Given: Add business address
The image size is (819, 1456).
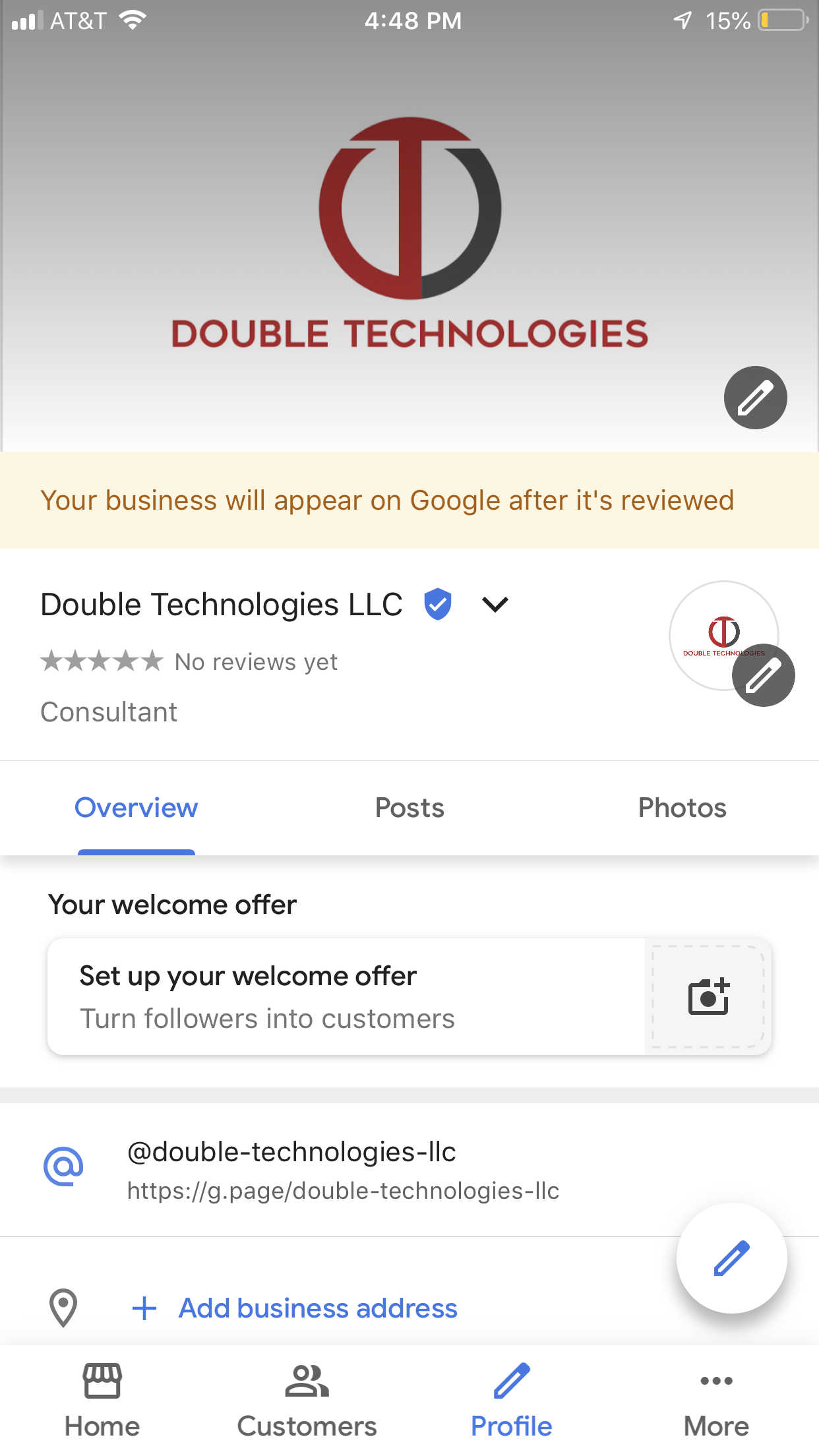Looking at the screenshot, I should [318, 1308].
